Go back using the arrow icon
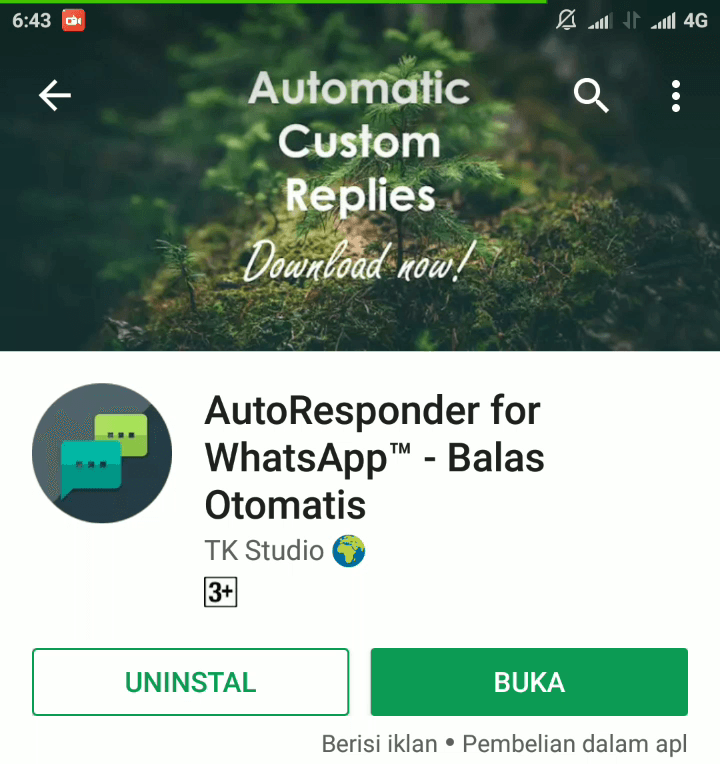This screenshot has width=720, height=764. point(55,95)
